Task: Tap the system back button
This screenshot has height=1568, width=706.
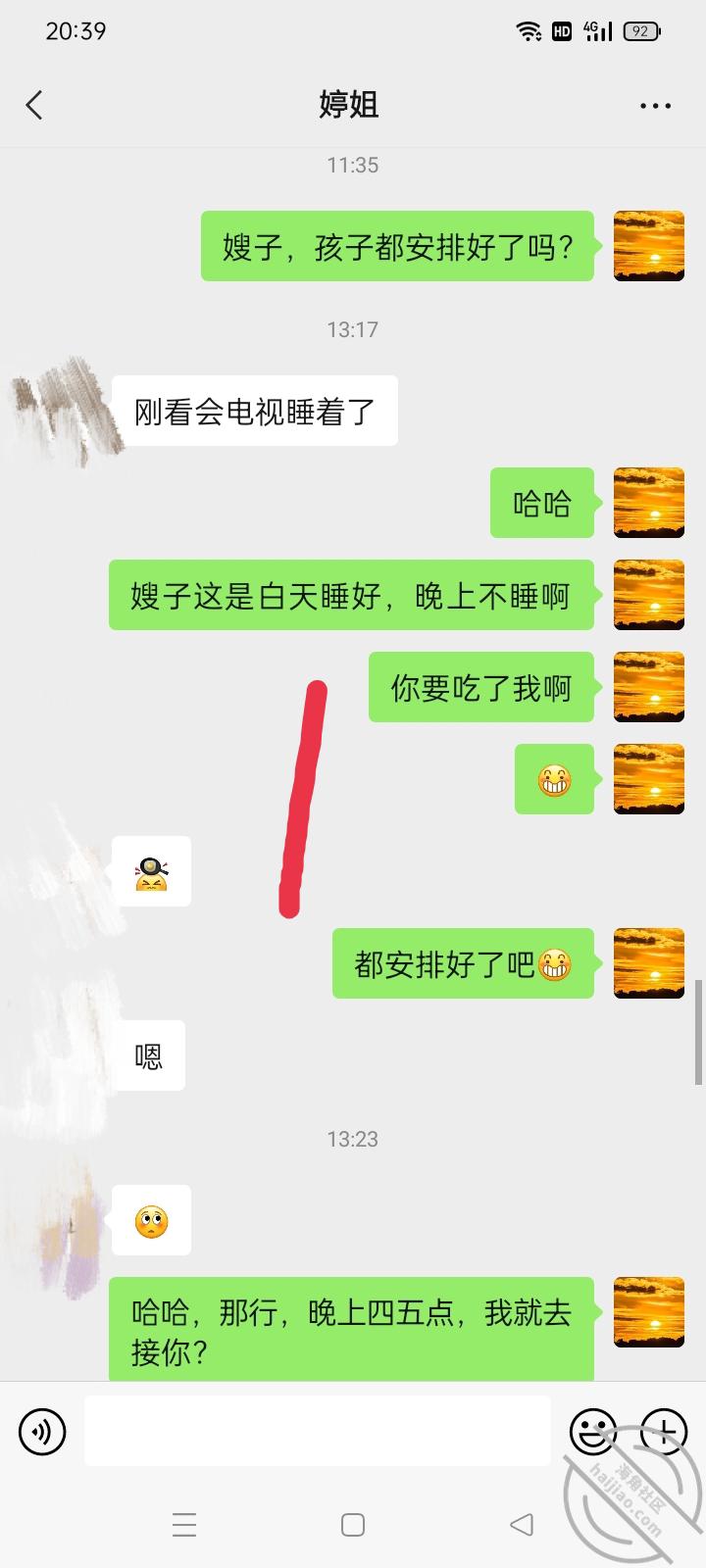Action: (522, 1524)
